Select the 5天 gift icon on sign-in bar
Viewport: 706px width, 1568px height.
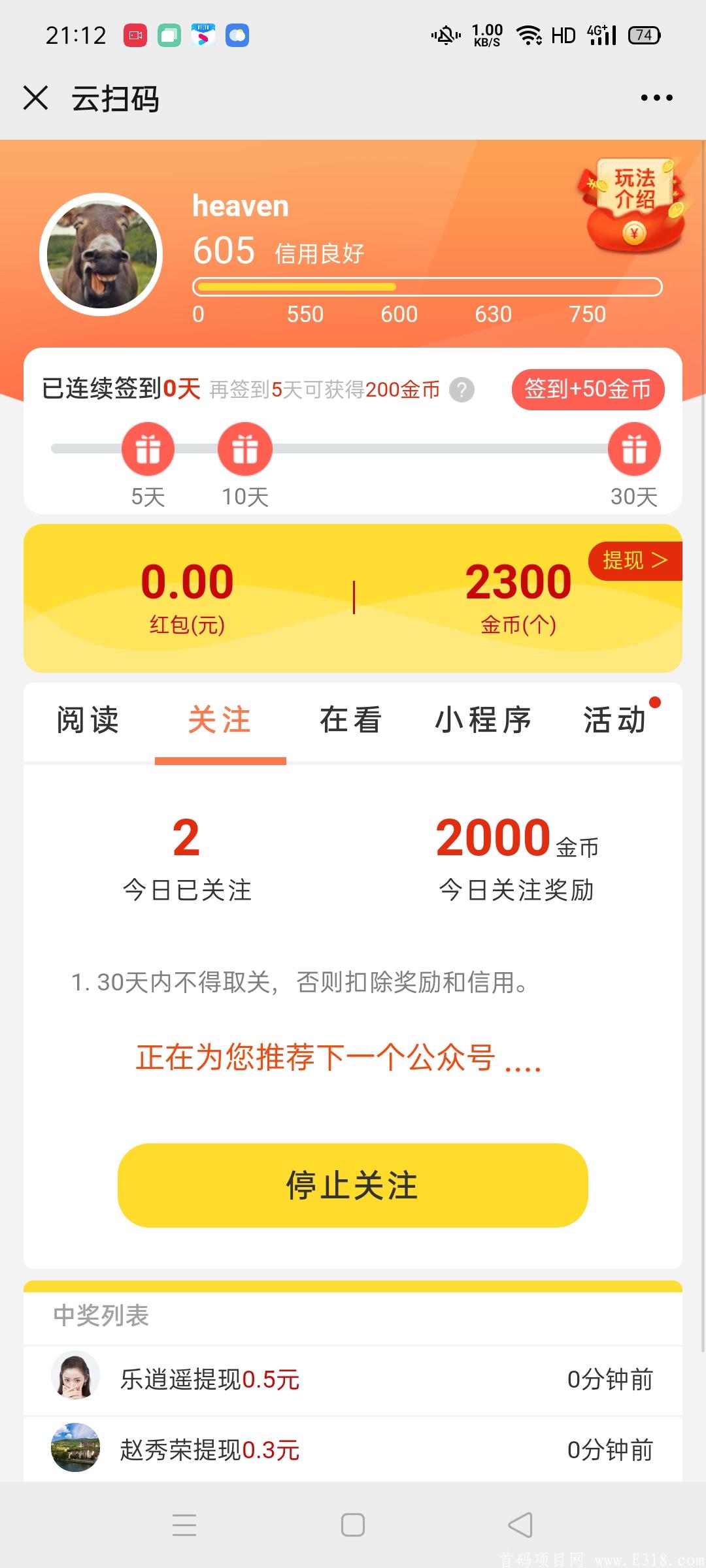click(148, 449)
